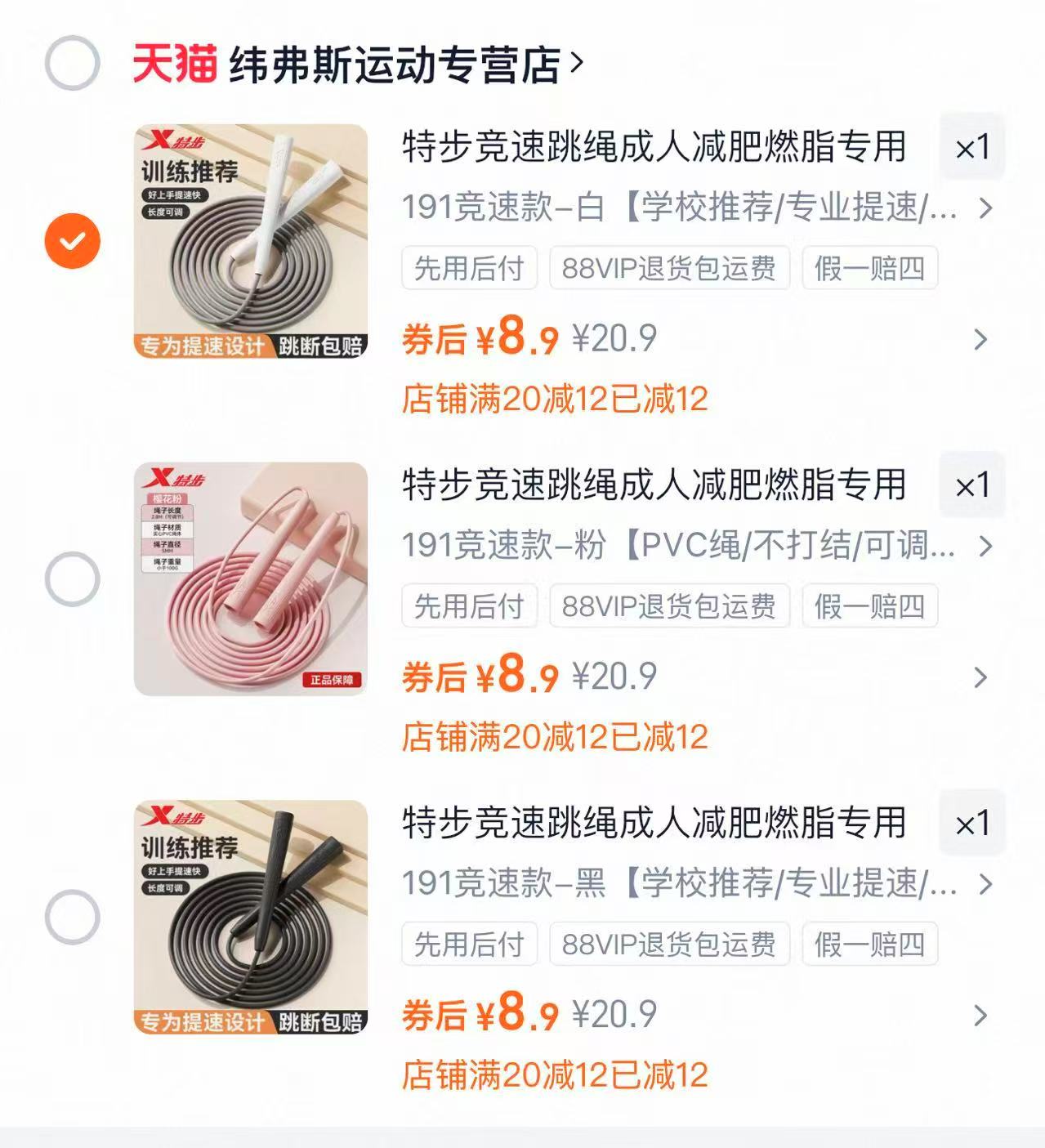This screenshot has height=1148, width=1045.
Task: View price details for the pink rope
Action: 980,677
